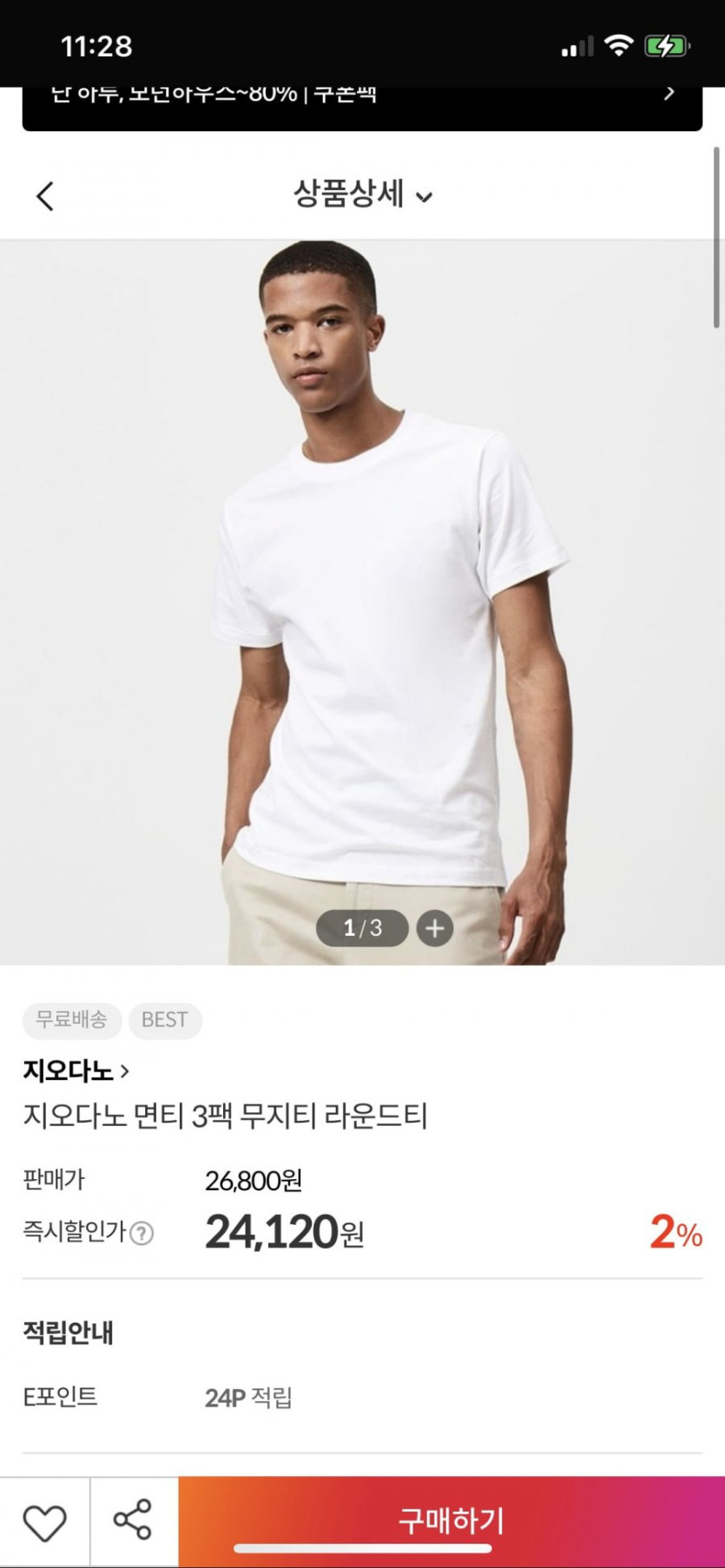
Task: Enlarge the product image with plus icon
Action: pyautogui.click(x=434, y=928)
